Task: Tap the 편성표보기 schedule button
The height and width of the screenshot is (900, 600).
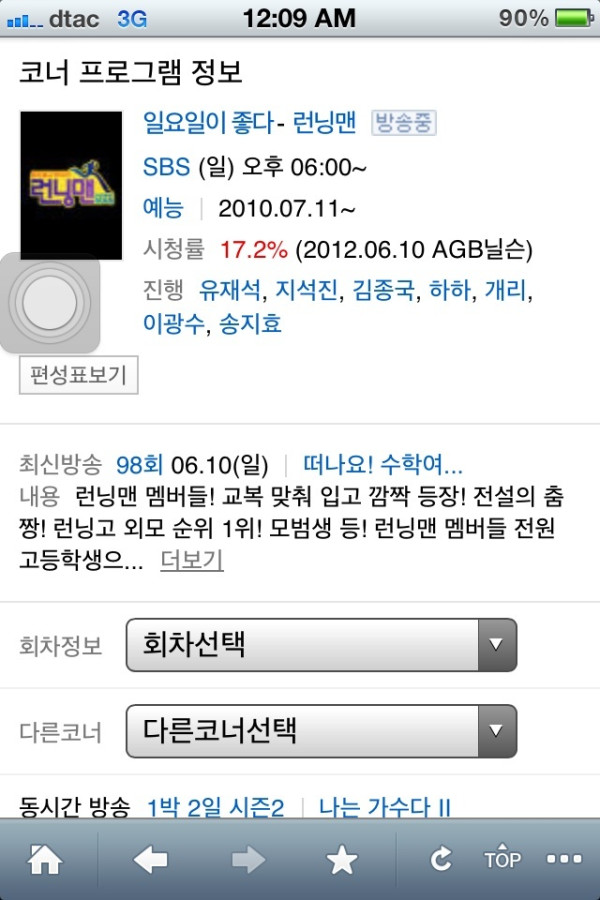Action: 78,376
